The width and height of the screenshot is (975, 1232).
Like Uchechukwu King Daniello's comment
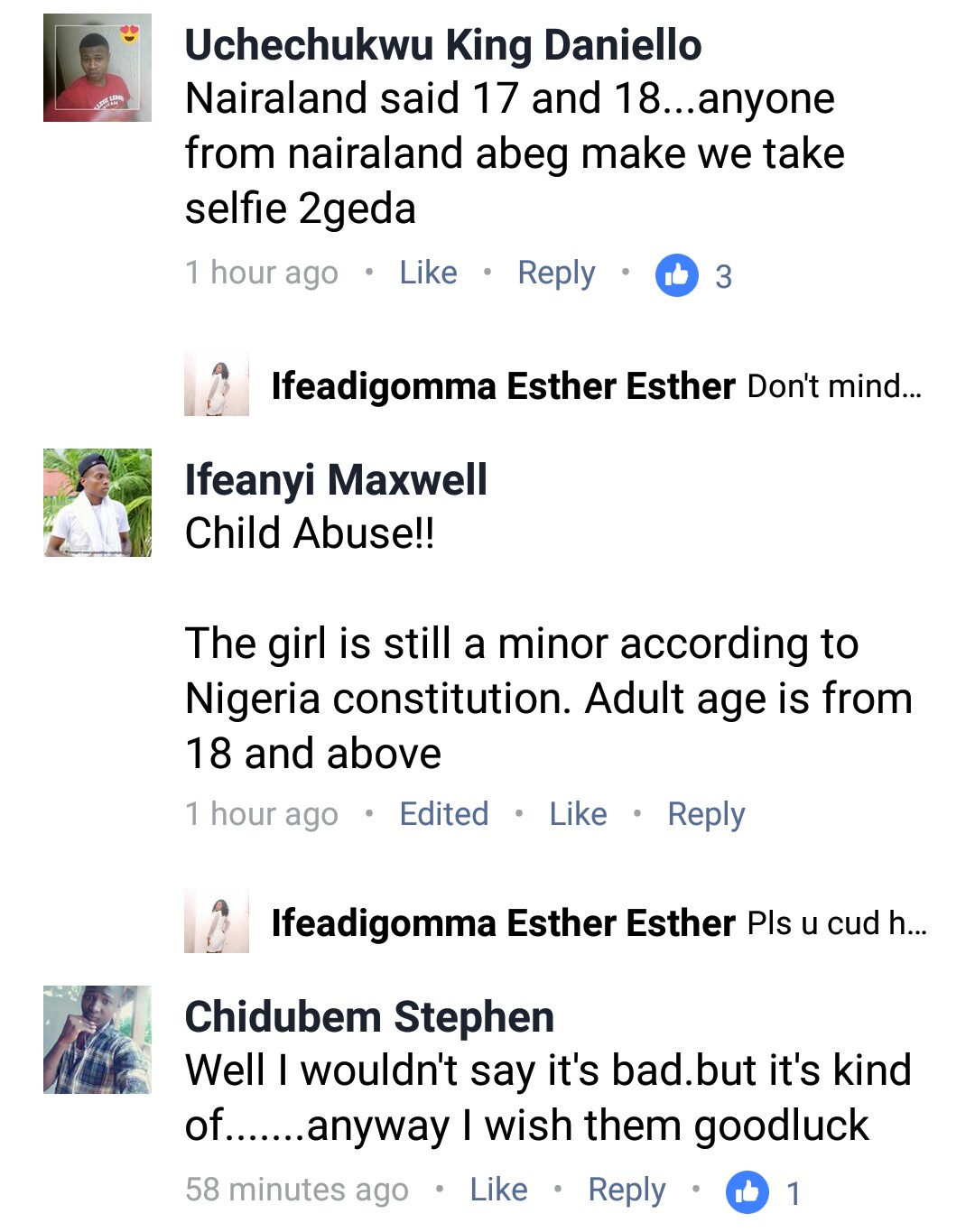pyautogui.click(x=428, y=273)
